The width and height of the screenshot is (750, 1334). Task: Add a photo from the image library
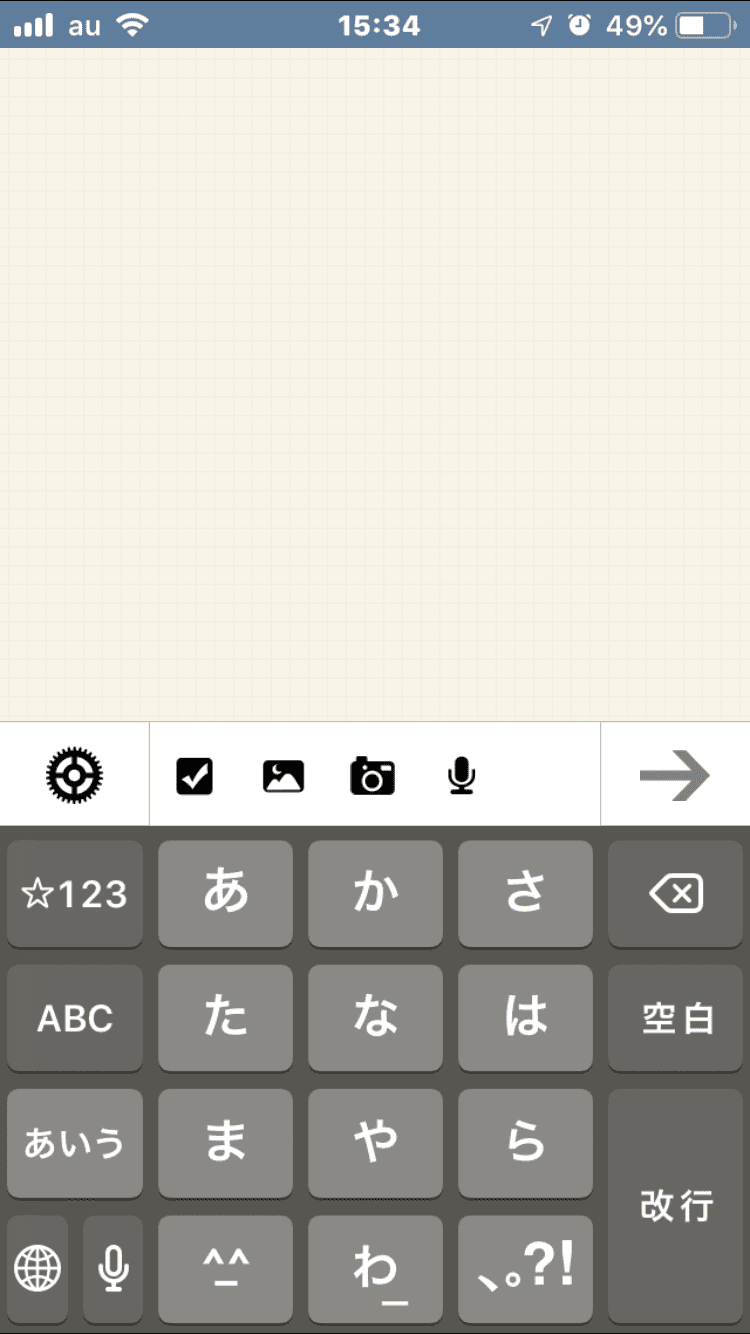tap(283, 776)
